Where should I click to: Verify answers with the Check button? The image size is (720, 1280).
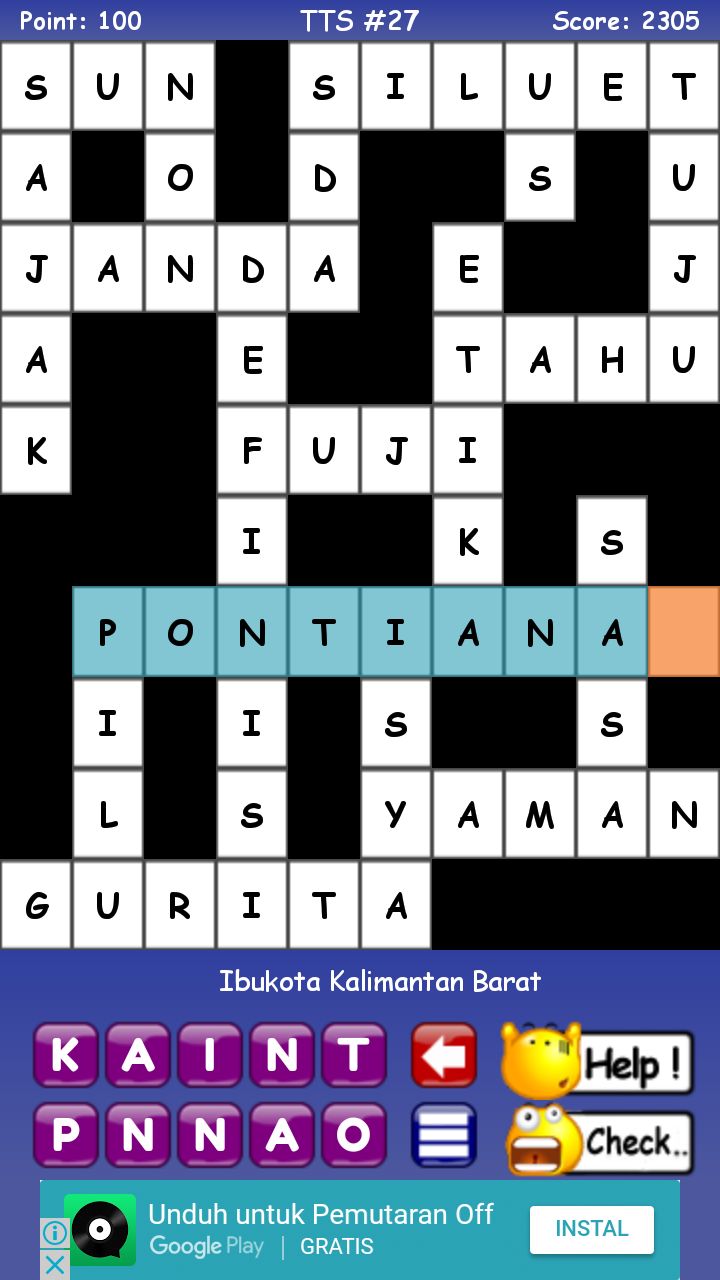600,1141
